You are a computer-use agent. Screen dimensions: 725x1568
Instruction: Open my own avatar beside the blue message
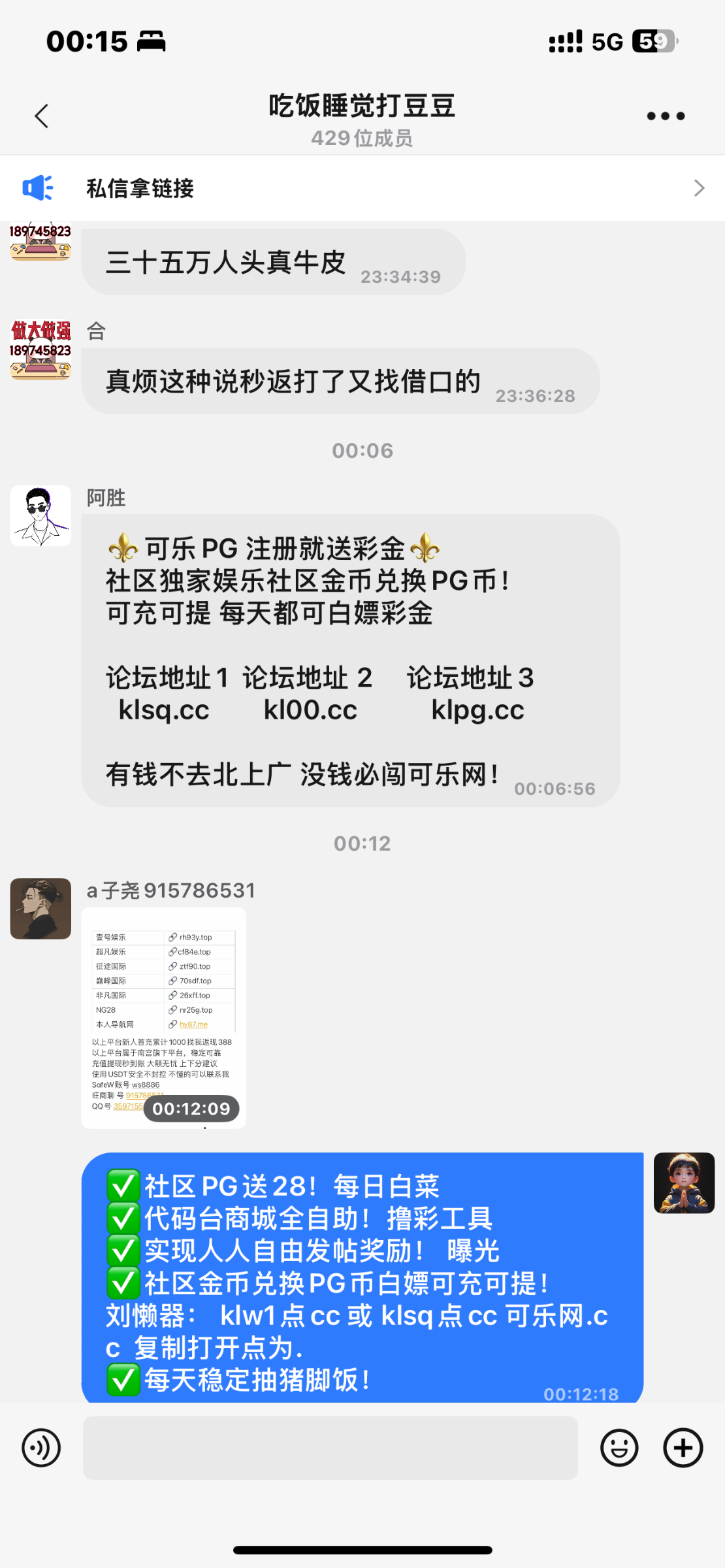pyautogui.click(x=684, y=1183)
